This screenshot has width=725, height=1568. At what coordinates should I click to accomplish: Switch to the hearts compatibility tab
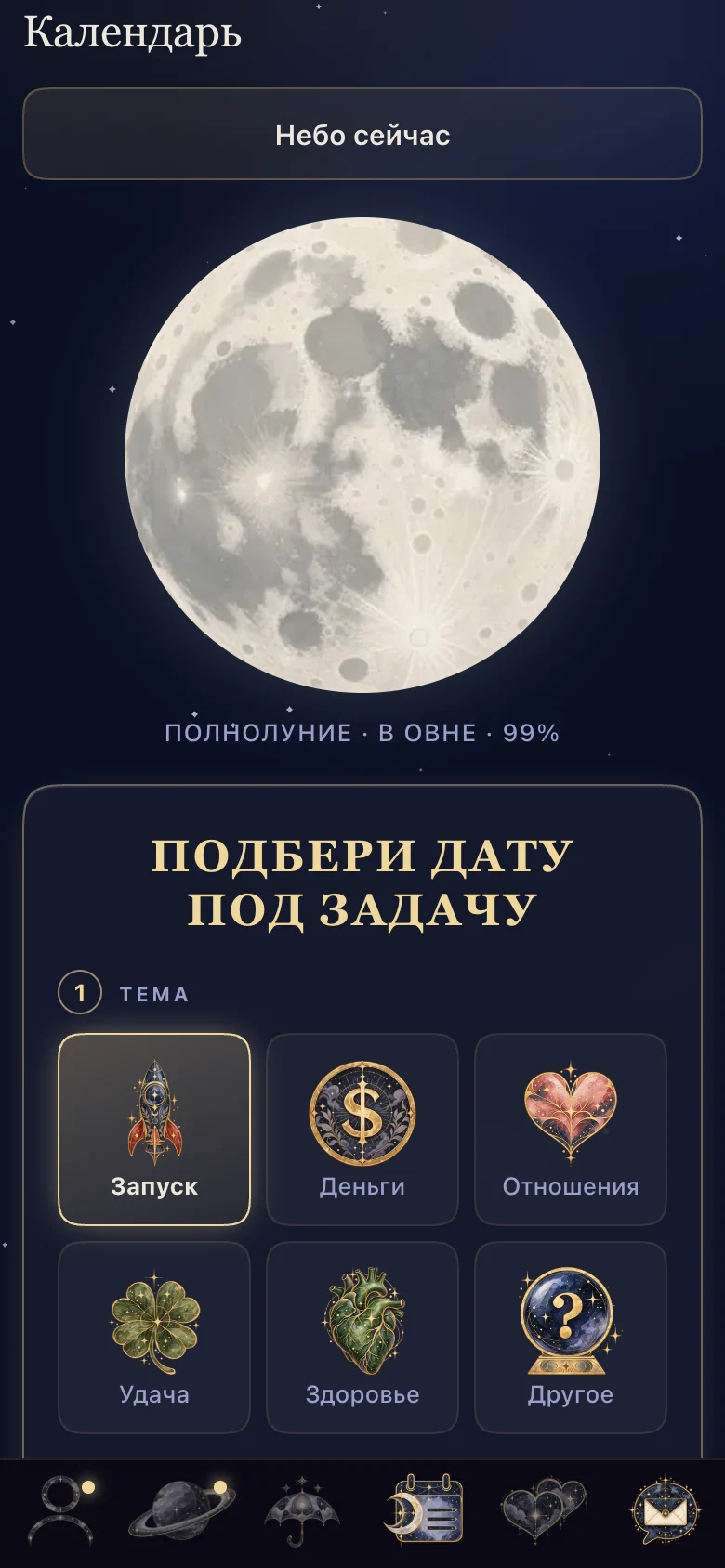pyautogui.click(x=544, y=1510)
